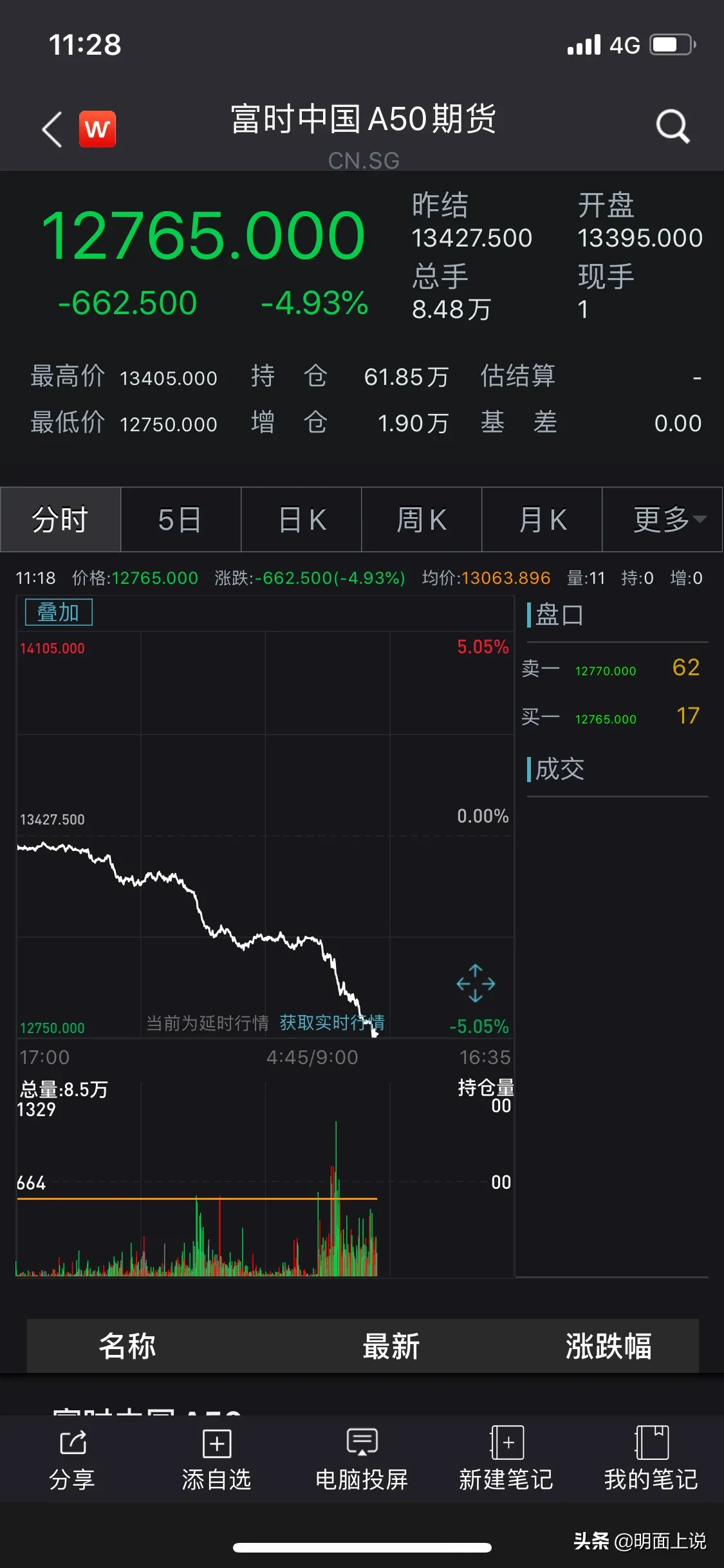Switch to the 月K chart tab
This screenshot has height=1568, width=724.
point(542,519)
